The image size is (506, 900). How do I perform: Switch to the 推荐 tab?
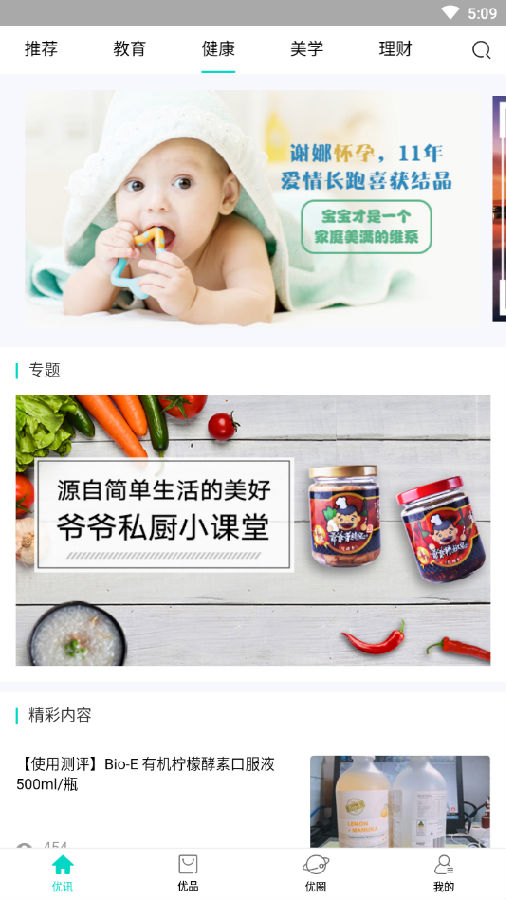pyautogui.click(x=41, y=49)
